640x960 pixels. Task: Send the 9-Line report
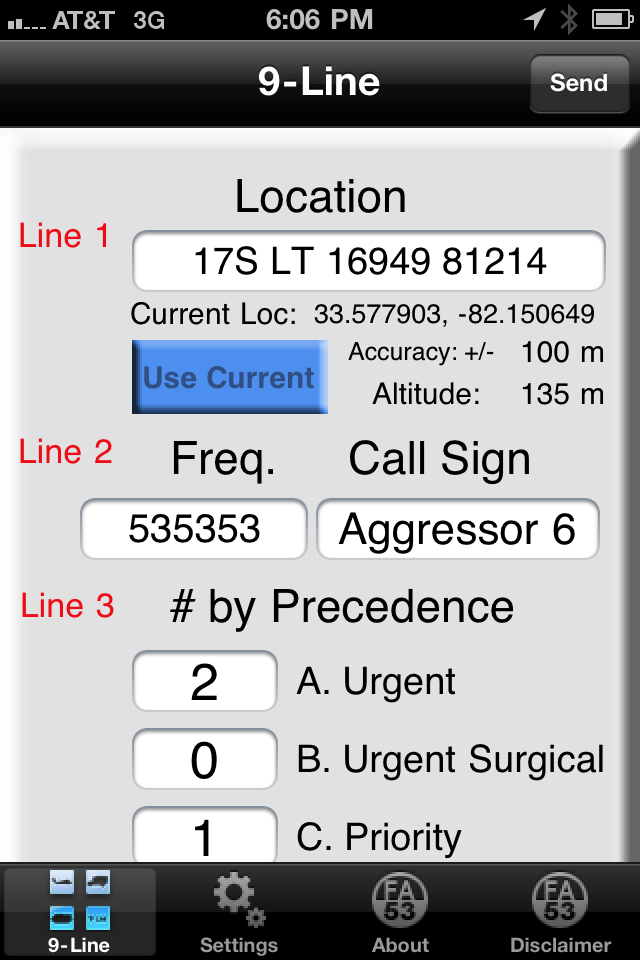578,83
